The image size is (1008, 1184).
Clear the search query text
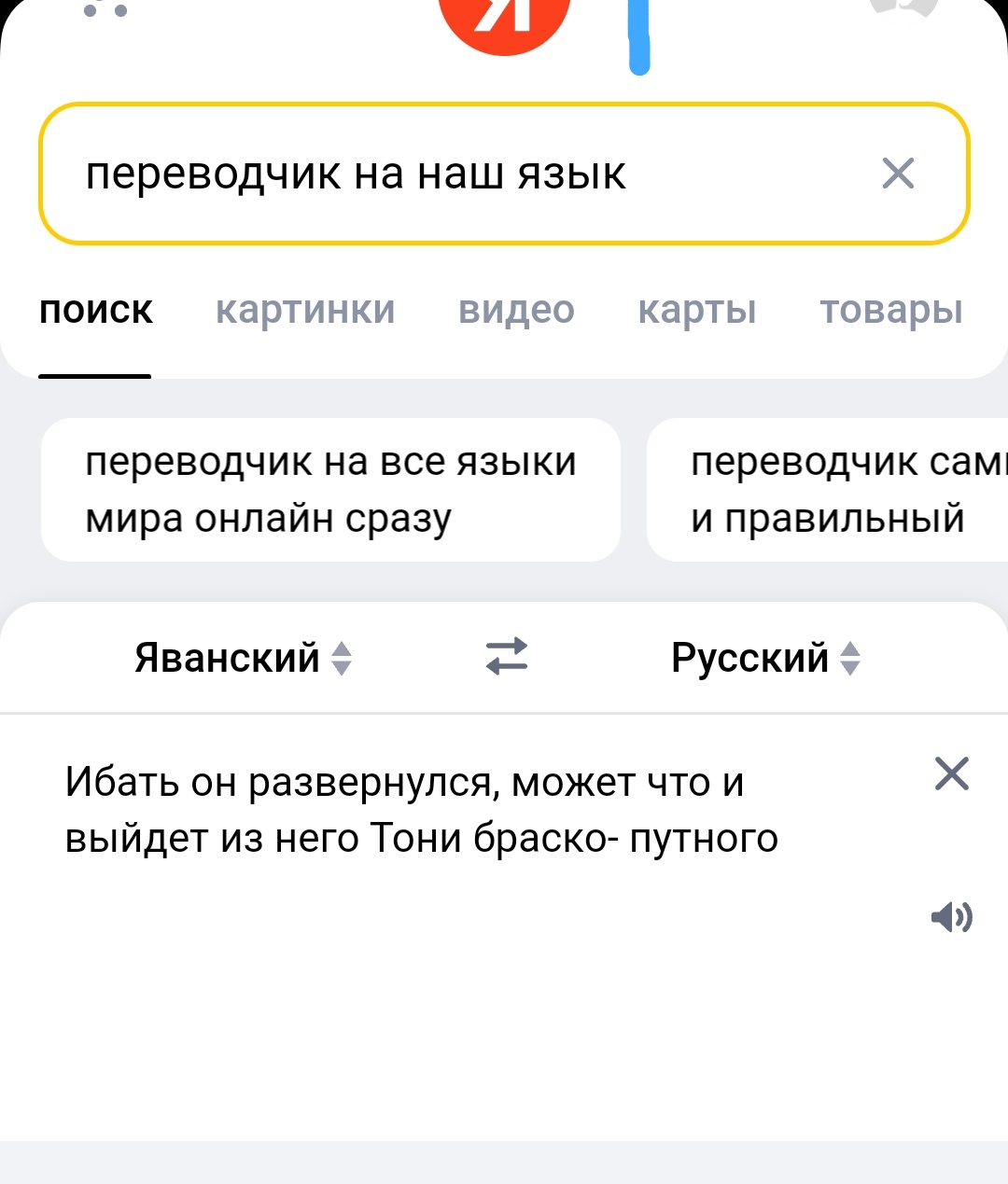pyautogui.click(x=898, y=174)
